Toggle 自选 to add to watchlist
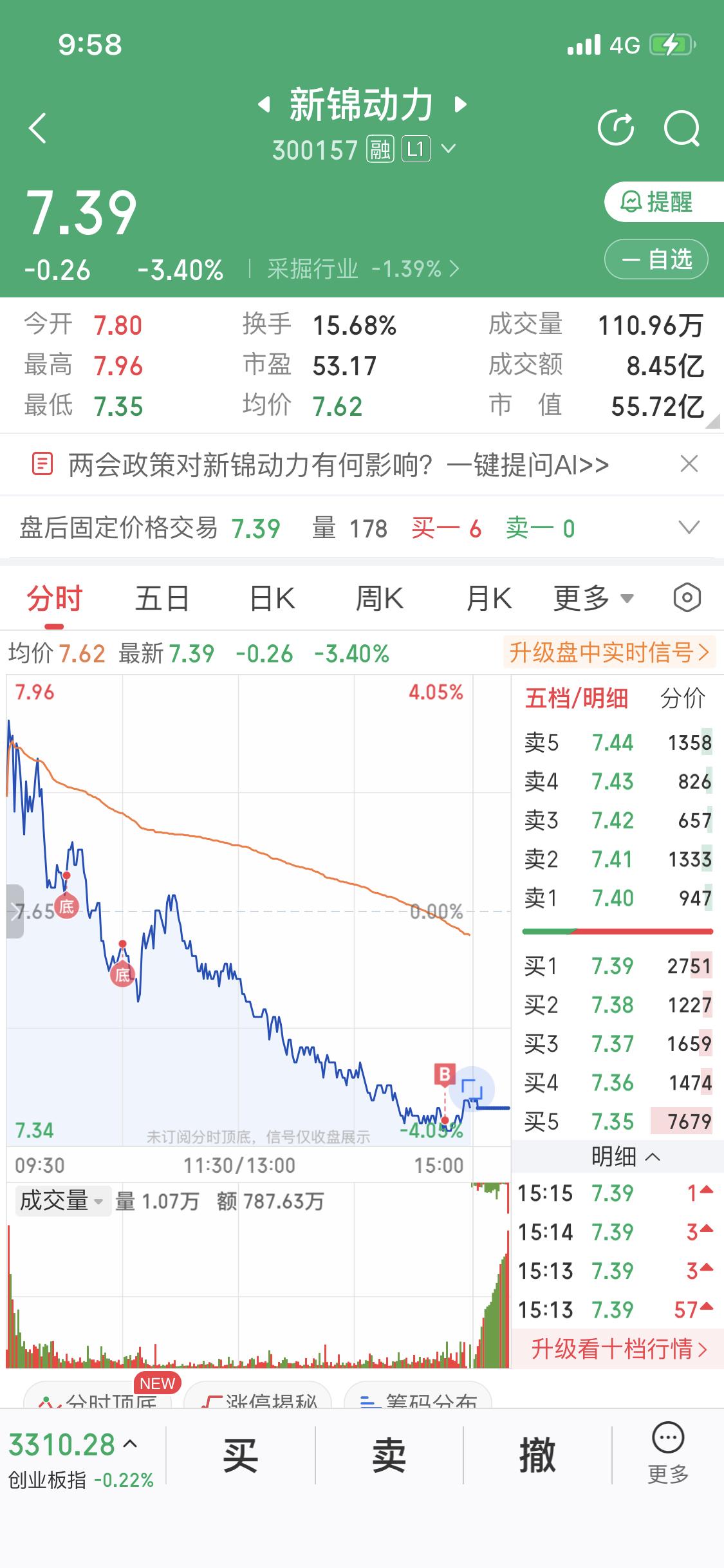The image size is (724, 1568). click(654, 259)
